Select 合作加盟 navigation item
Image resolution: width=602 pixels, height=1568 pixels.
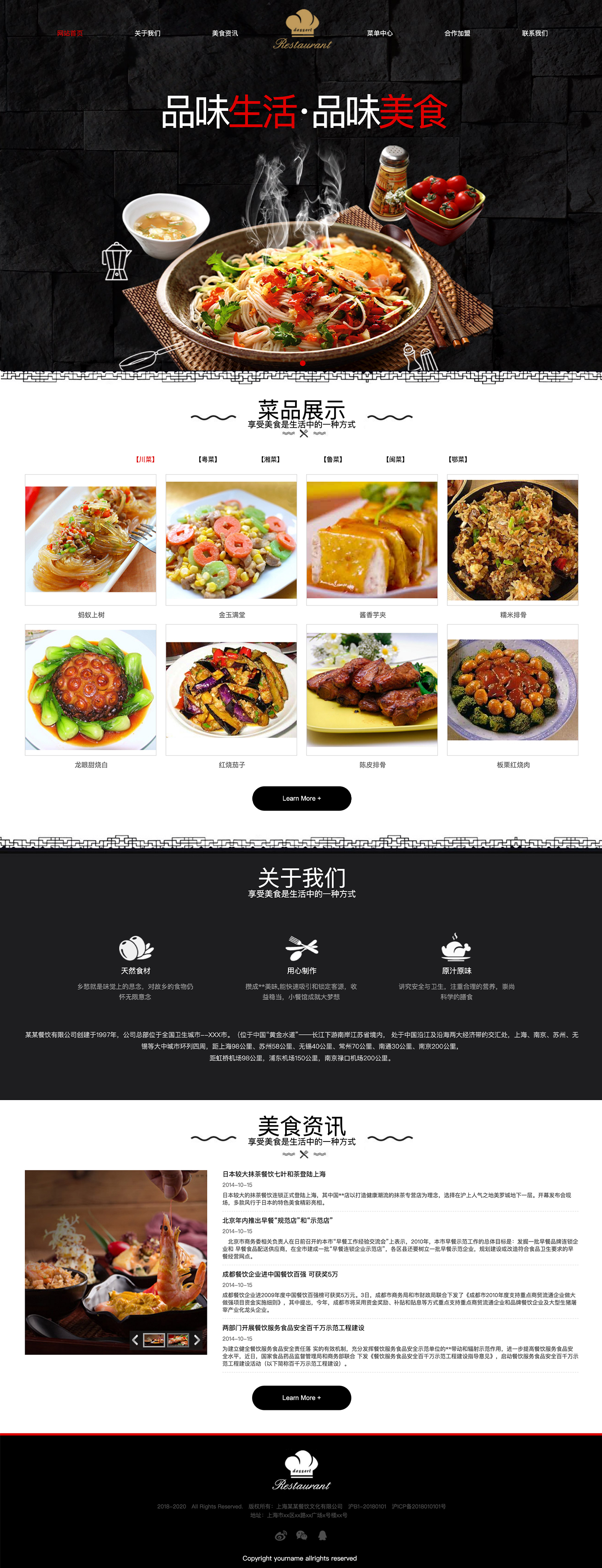[457, 33]
